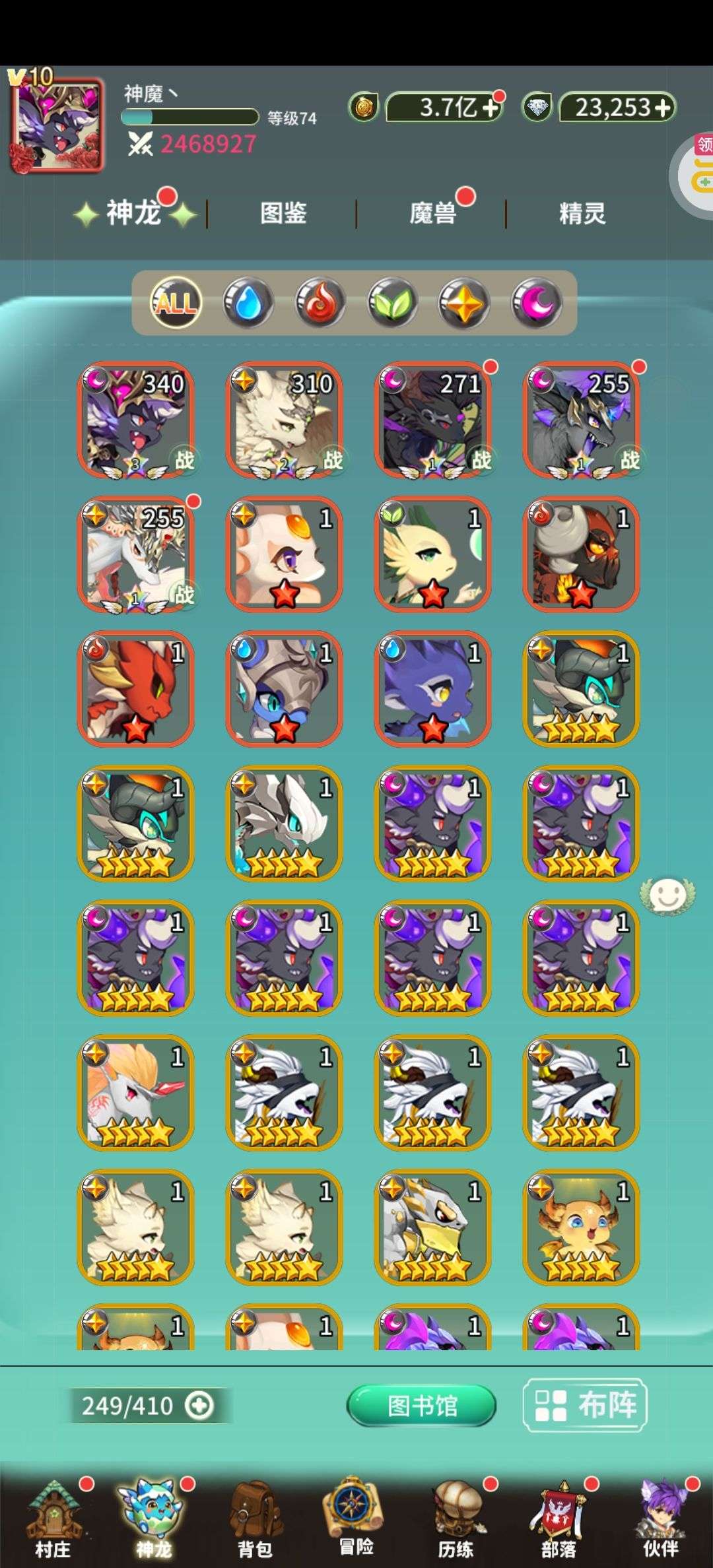Viewport: 713px width, 1568px height.
Task: Open the 布阵 formation button
Action: (x=585, y=1405)
